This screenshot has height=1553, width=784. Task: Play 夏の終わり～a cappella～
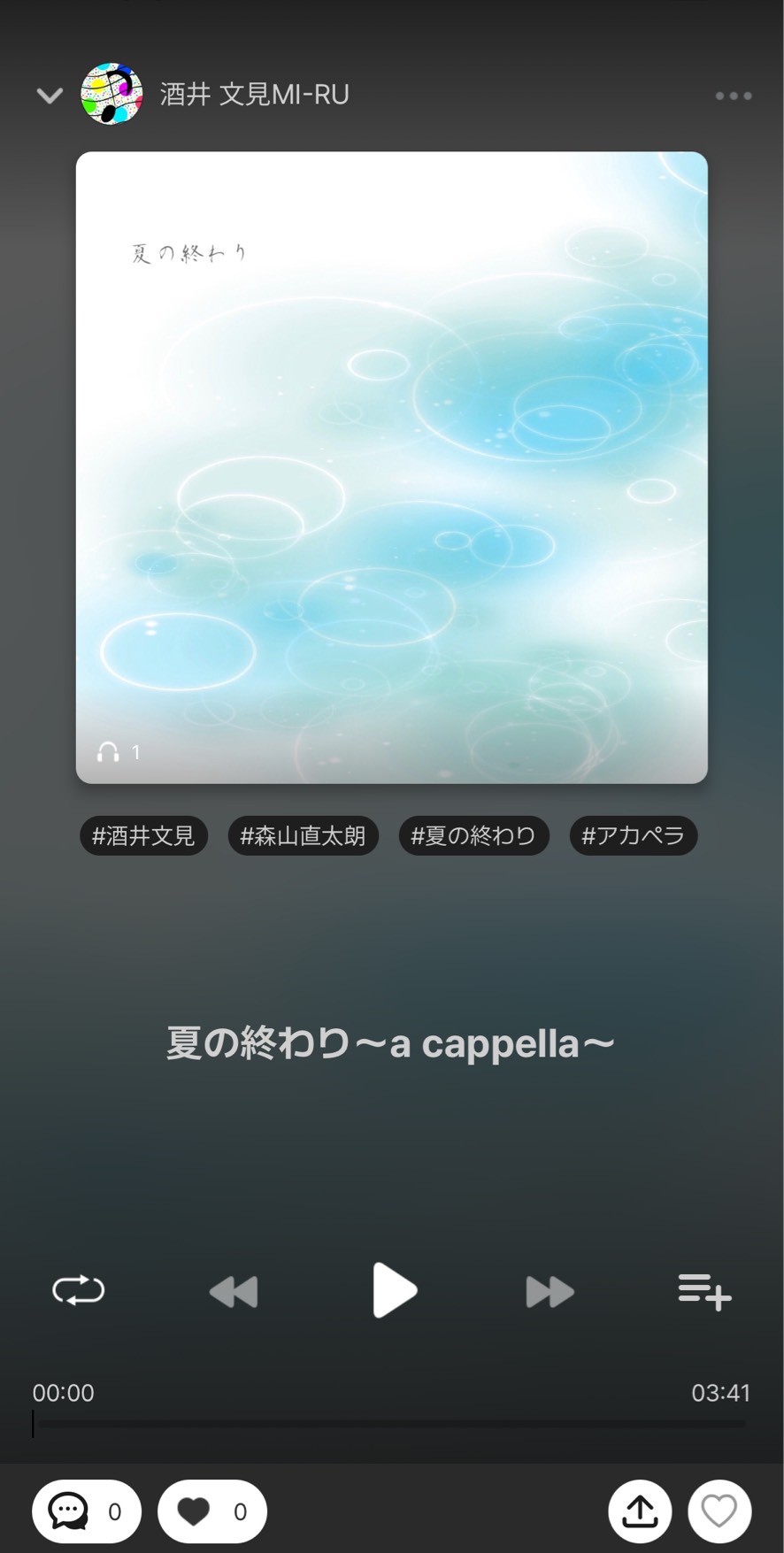tap(393, 1290)
